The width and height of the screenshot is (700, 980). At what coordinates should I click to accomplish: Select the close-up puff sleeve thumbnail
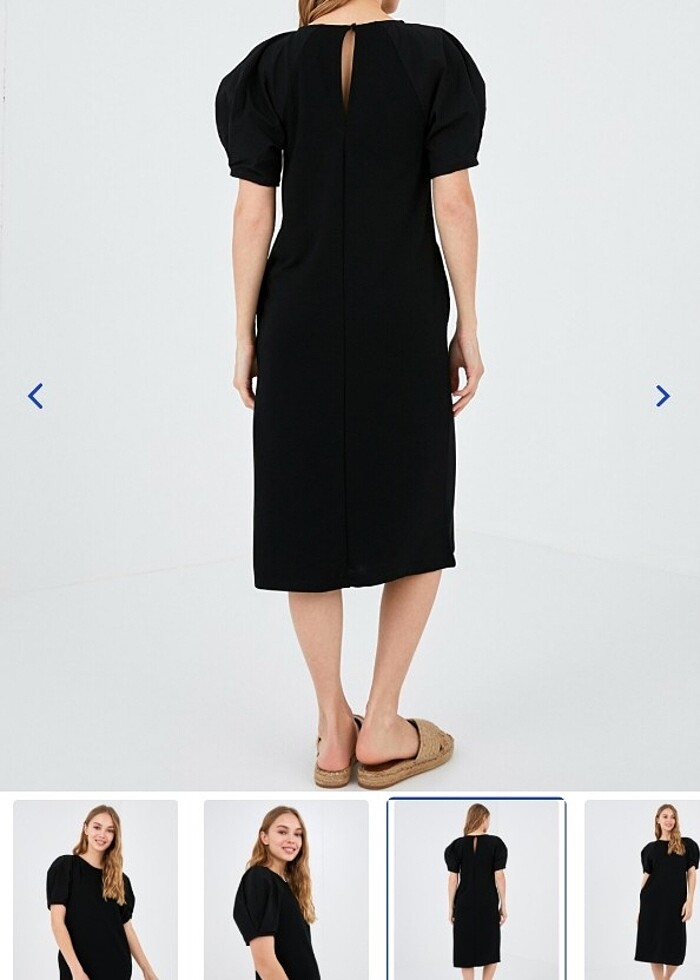coord(286,889)
